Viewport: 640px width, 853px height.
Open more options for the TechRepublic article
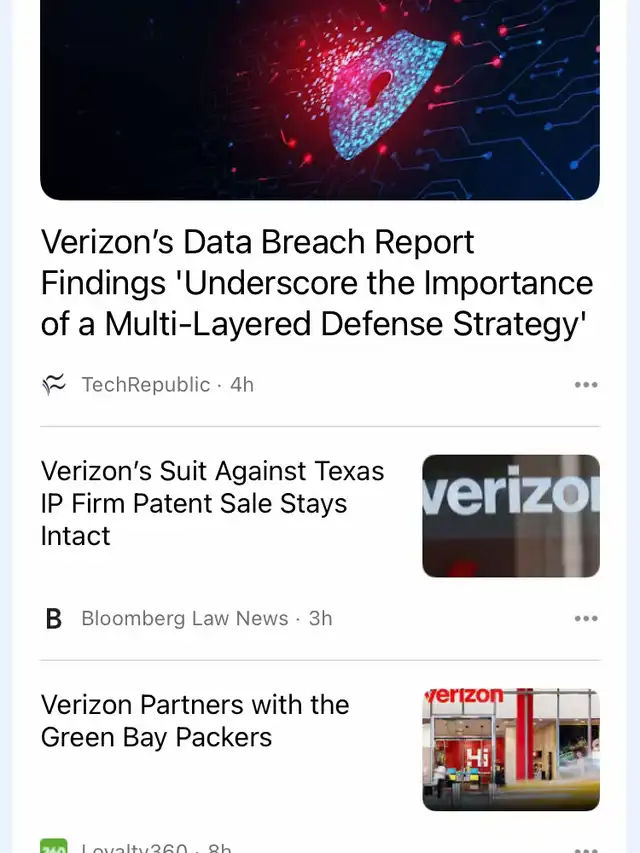[x=586, y=385]
